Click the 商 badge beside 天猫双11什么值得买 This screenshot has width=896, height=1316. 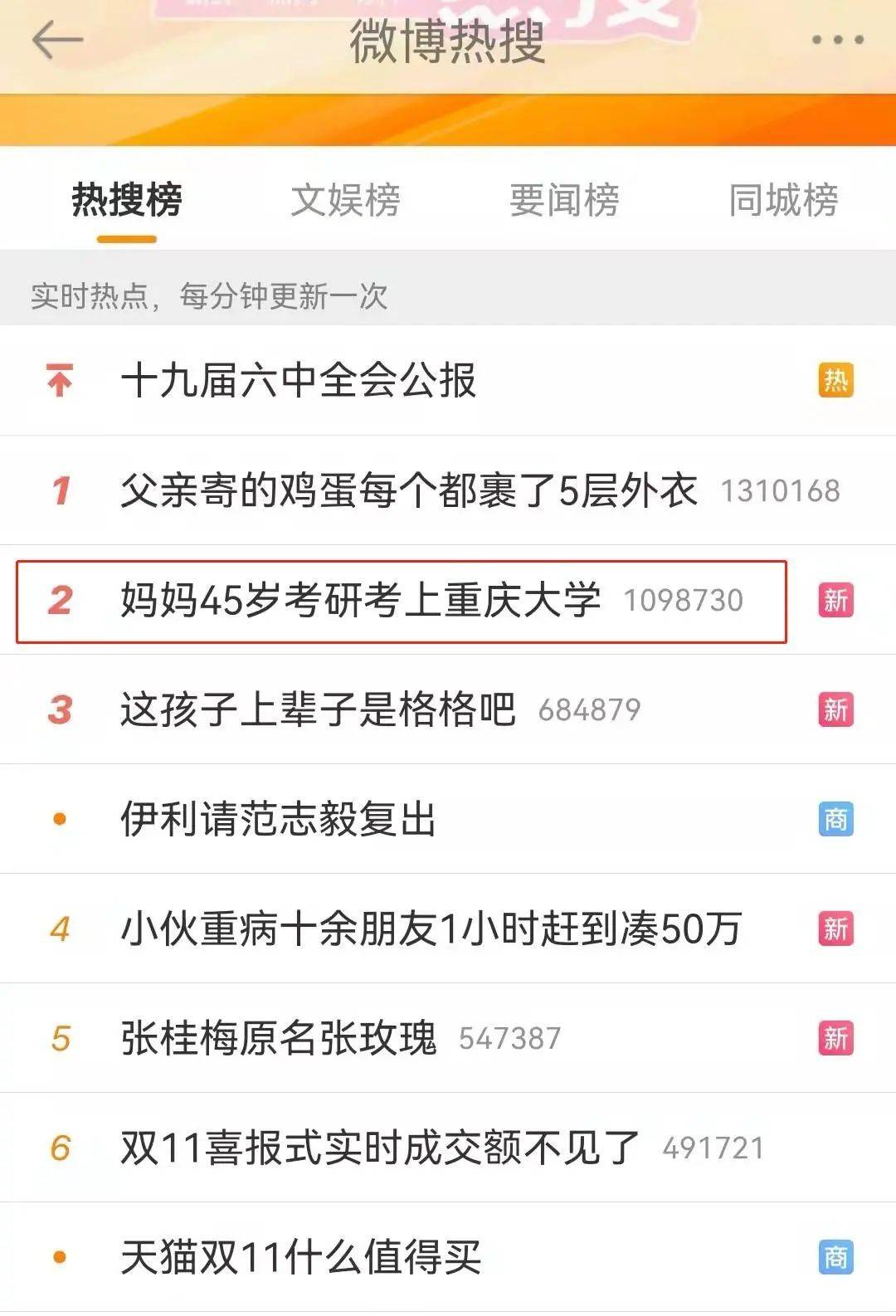836,1260
